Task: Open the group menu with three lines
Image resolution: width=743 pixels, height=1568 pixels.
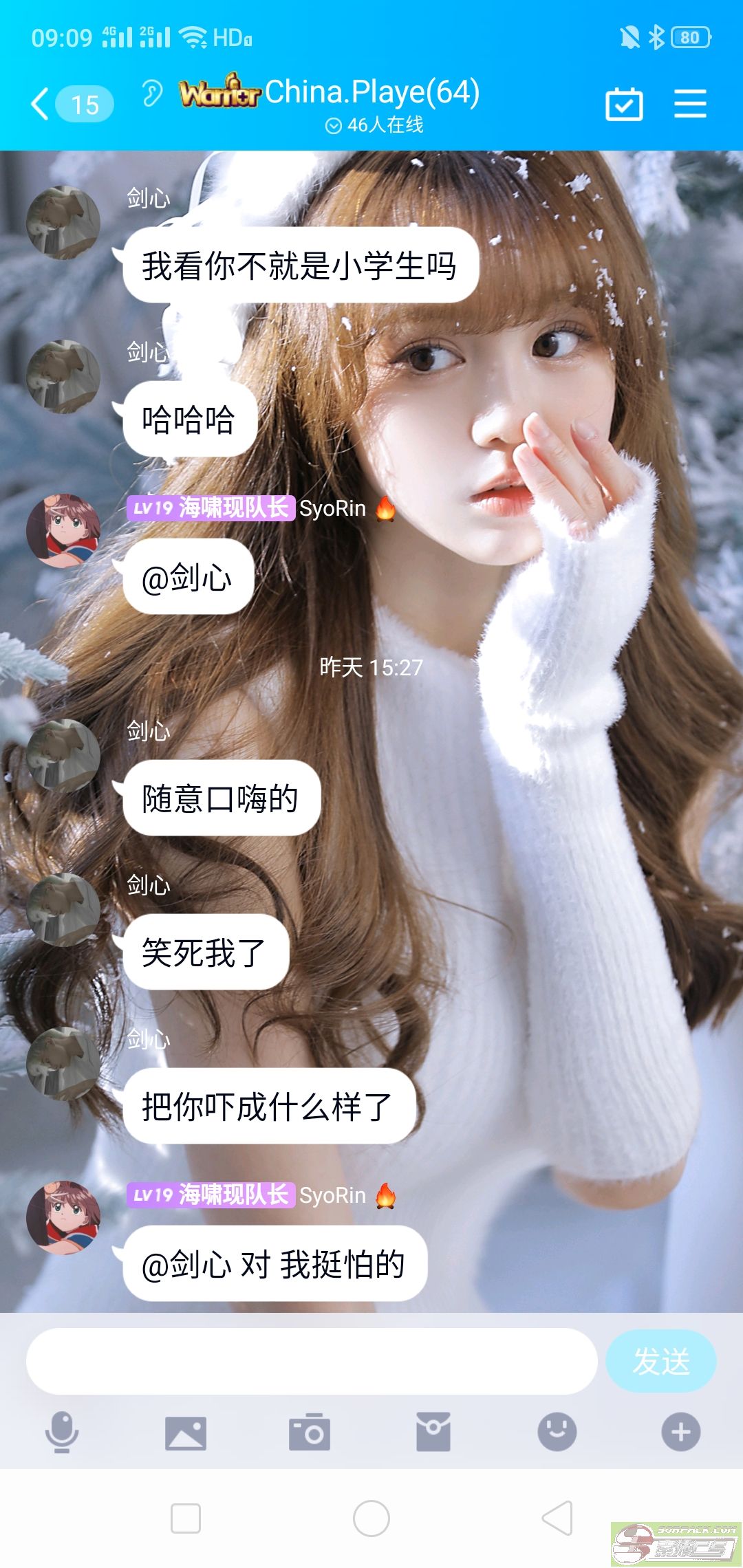Action: 690,105
